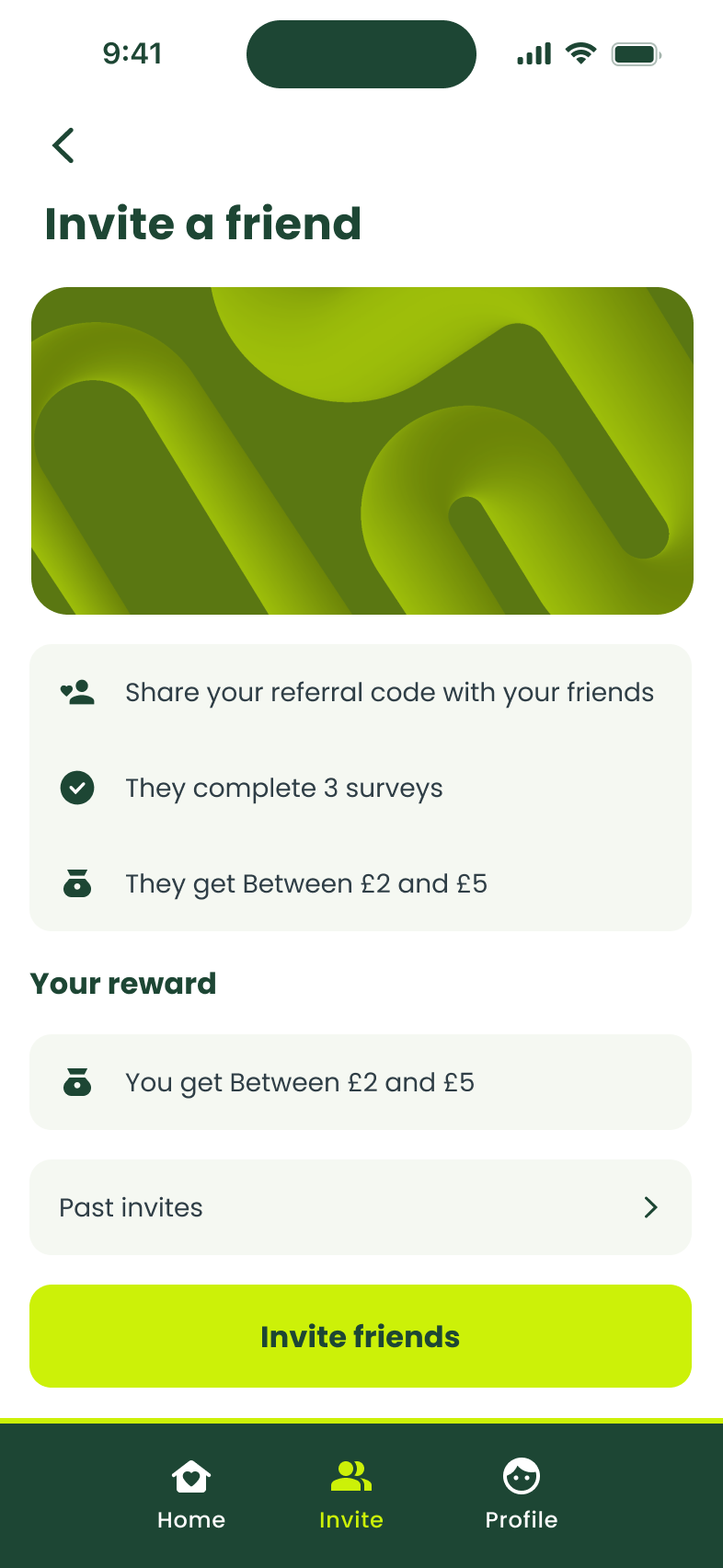Screen dimensions: 723x1568
Task: Open the Profile tab
Action: tap(522, 1494)
